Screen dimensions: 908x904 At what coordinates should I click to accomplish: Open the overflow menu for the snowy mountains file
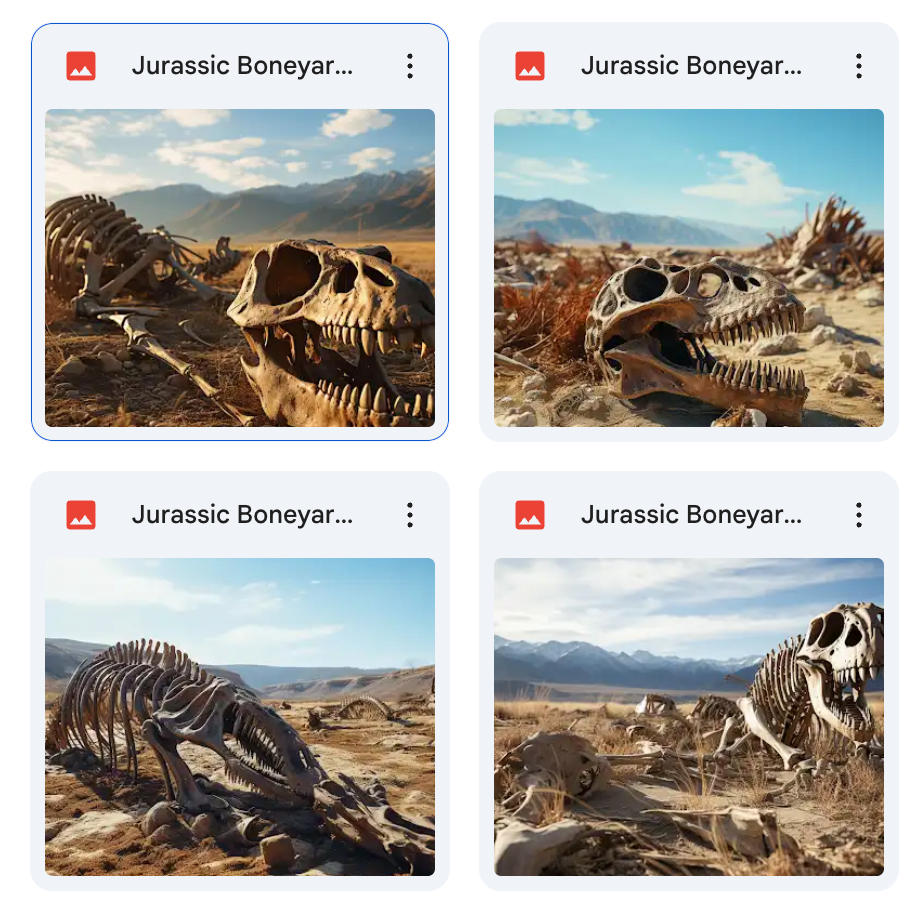point(858,515)
